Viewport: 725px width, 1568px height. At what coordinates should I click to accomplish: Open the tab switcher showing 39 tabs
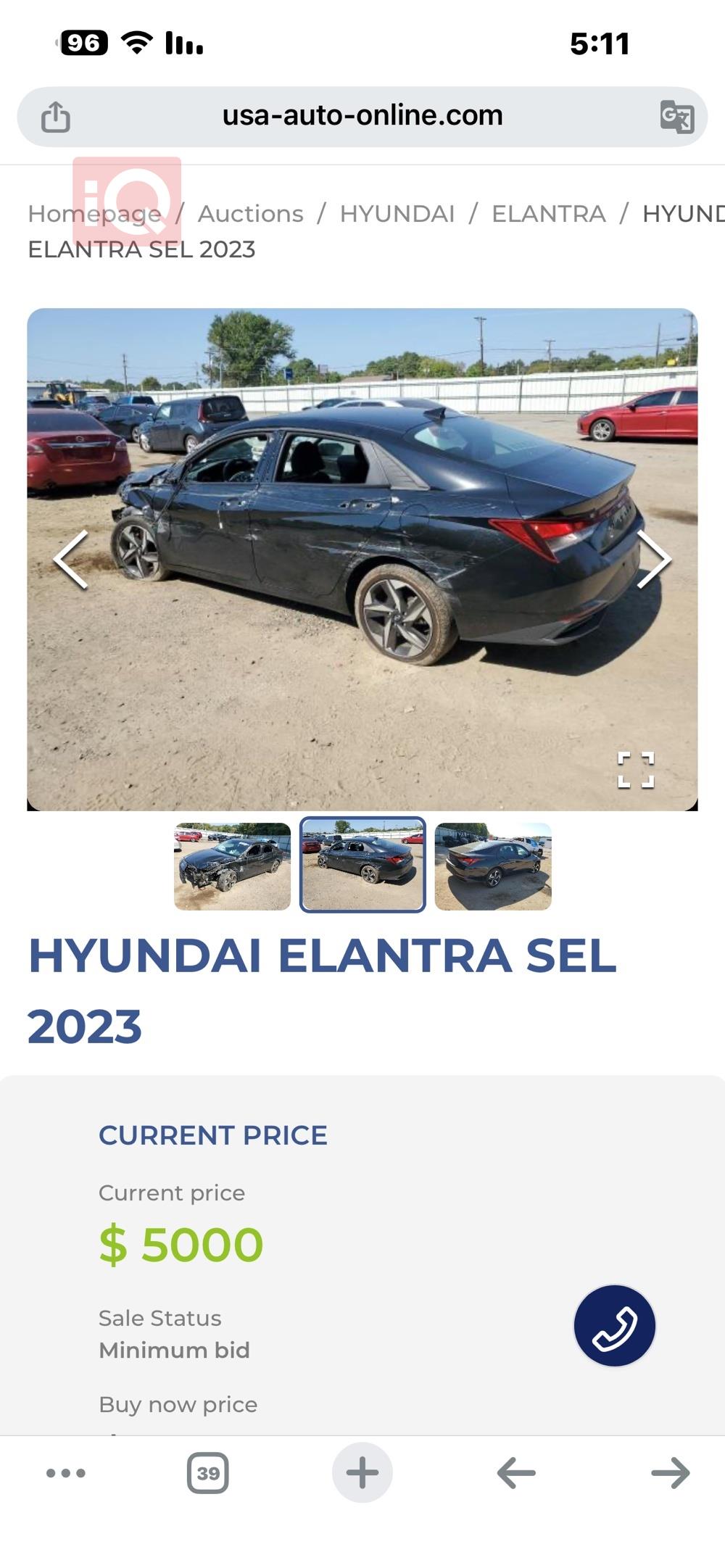pyautogui.click(x=208, y=1473)
